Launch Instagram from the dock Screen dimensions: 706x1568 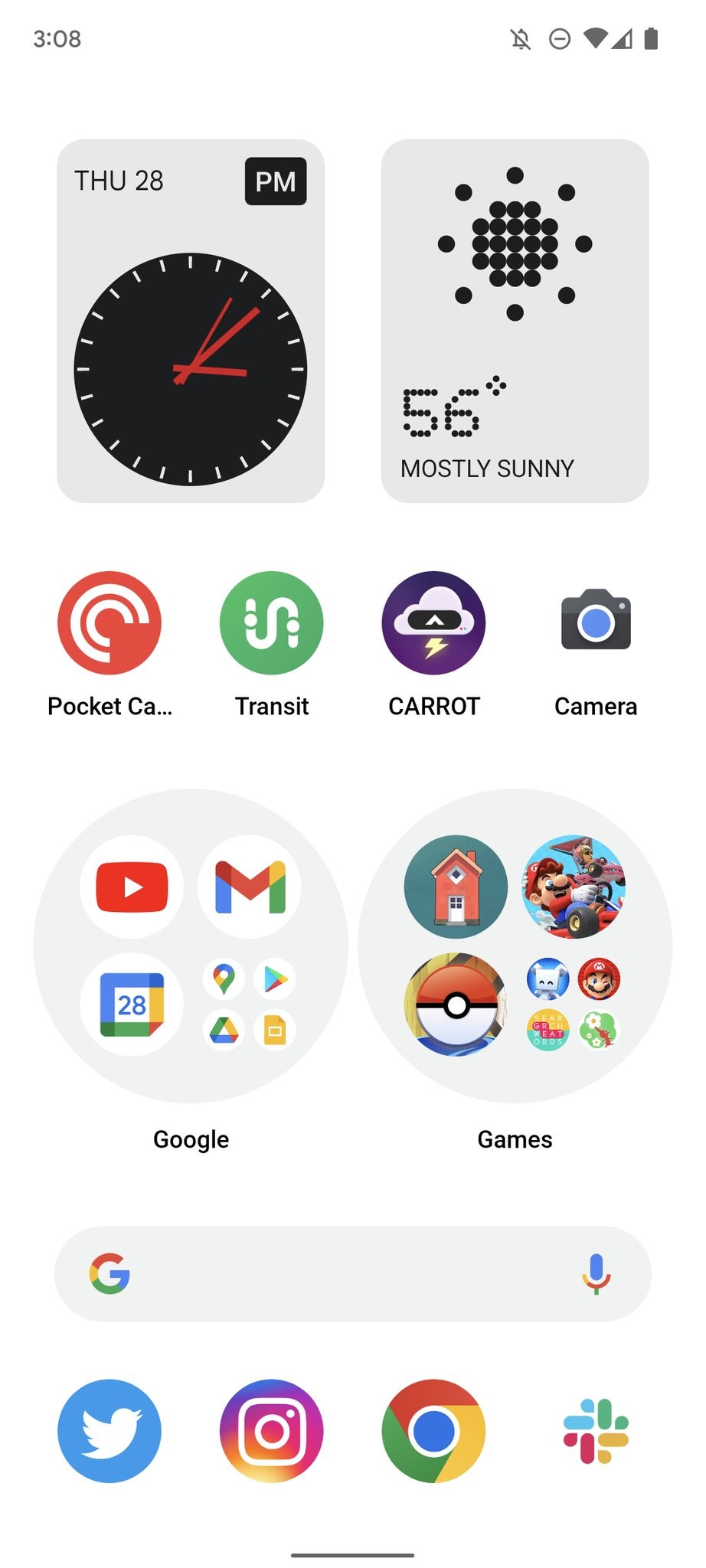tap(272, 1431)
